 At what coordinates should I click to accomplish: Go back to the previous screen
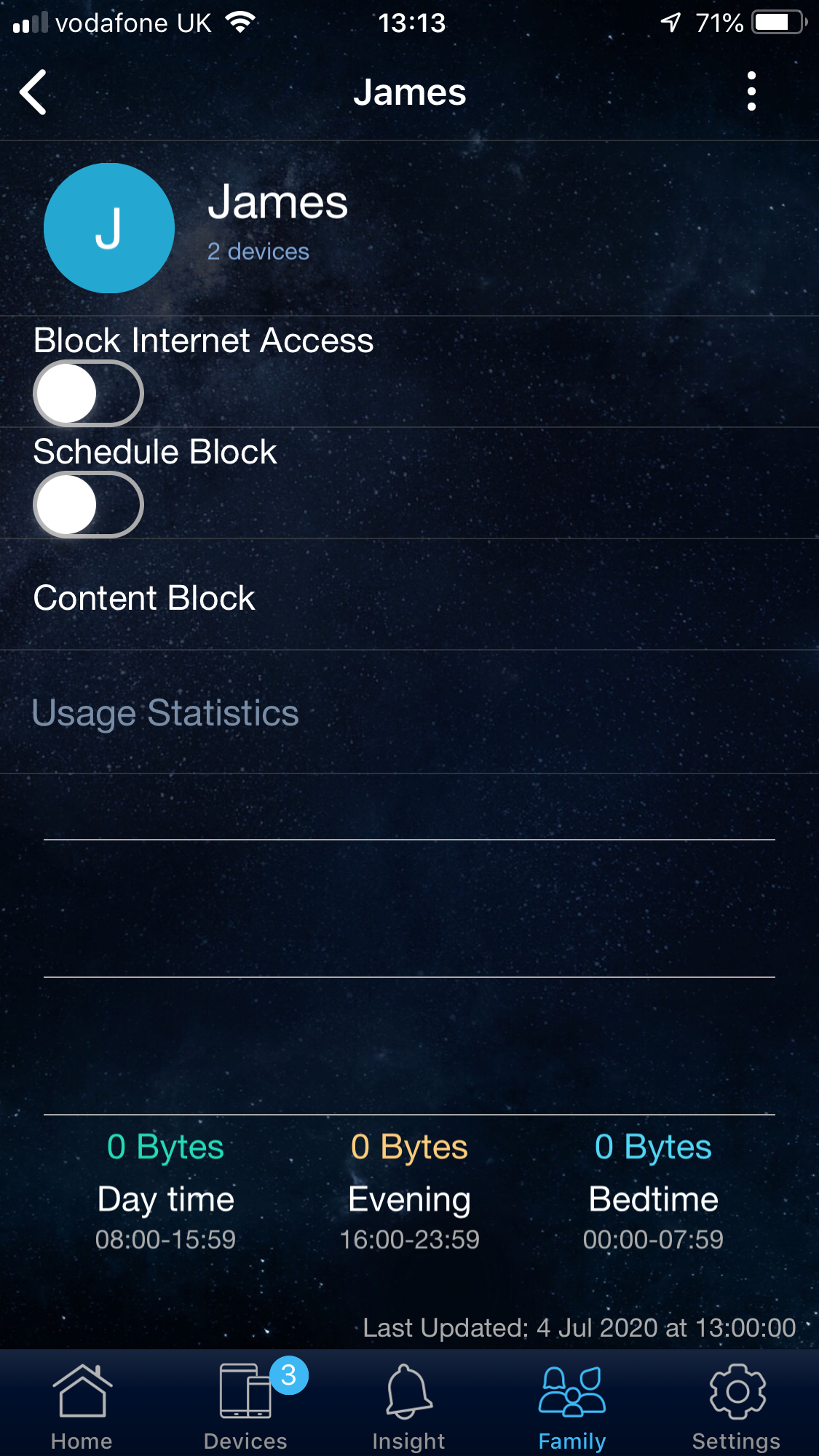(x=33, y=92)
